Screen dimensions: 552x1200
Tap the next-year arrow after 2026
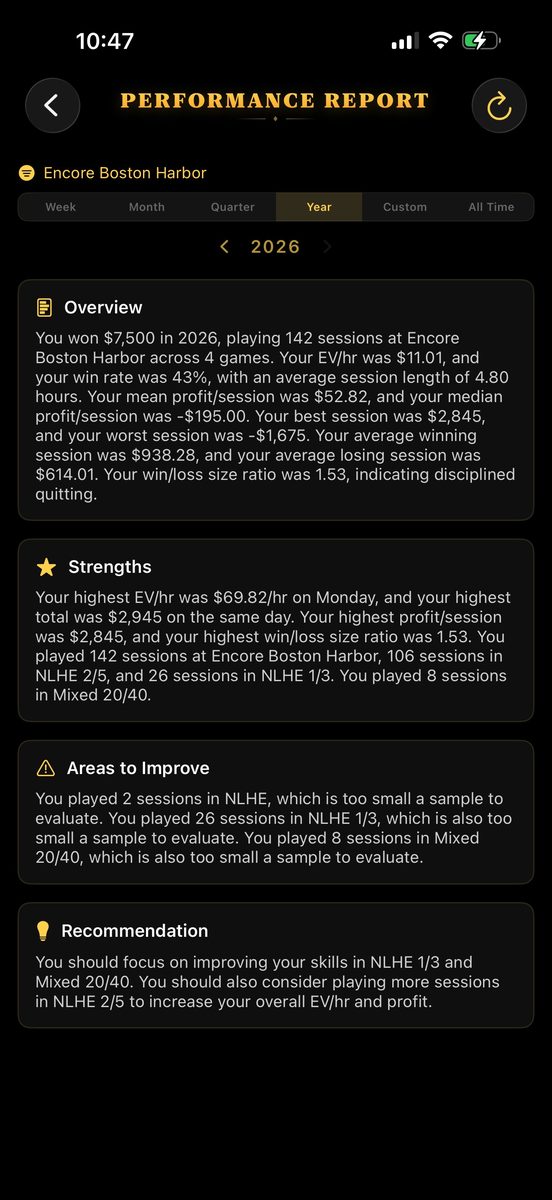327,247
